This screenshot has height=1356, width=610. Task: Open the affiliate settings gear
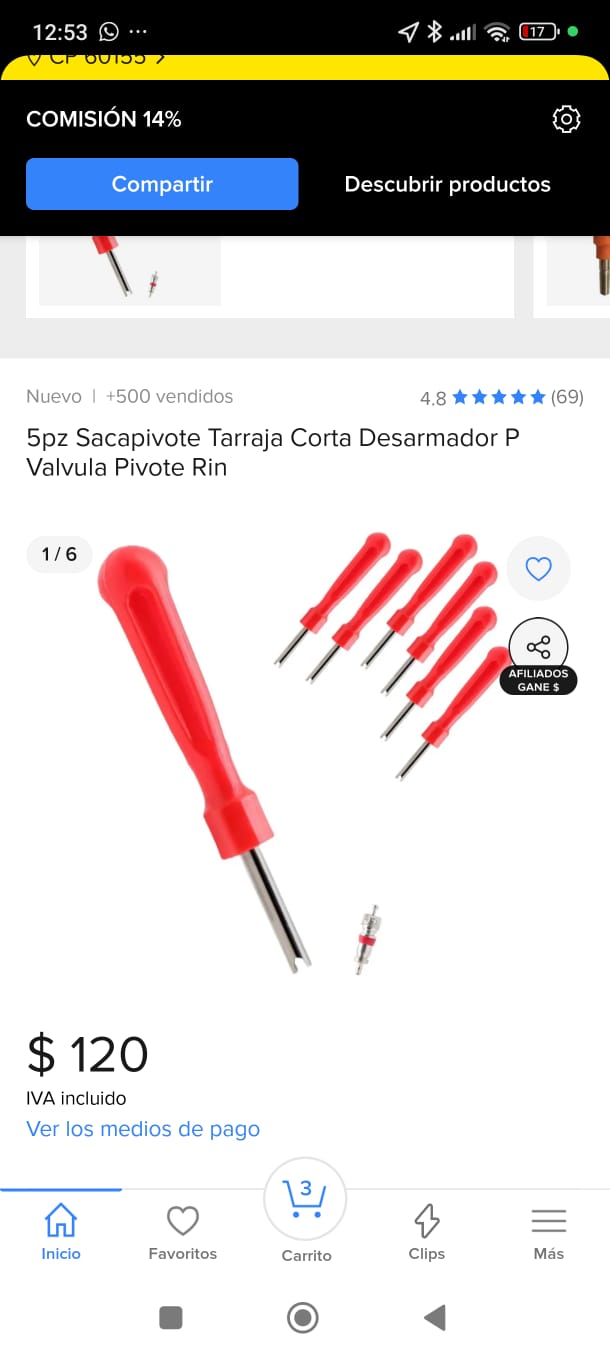(566, 119)
